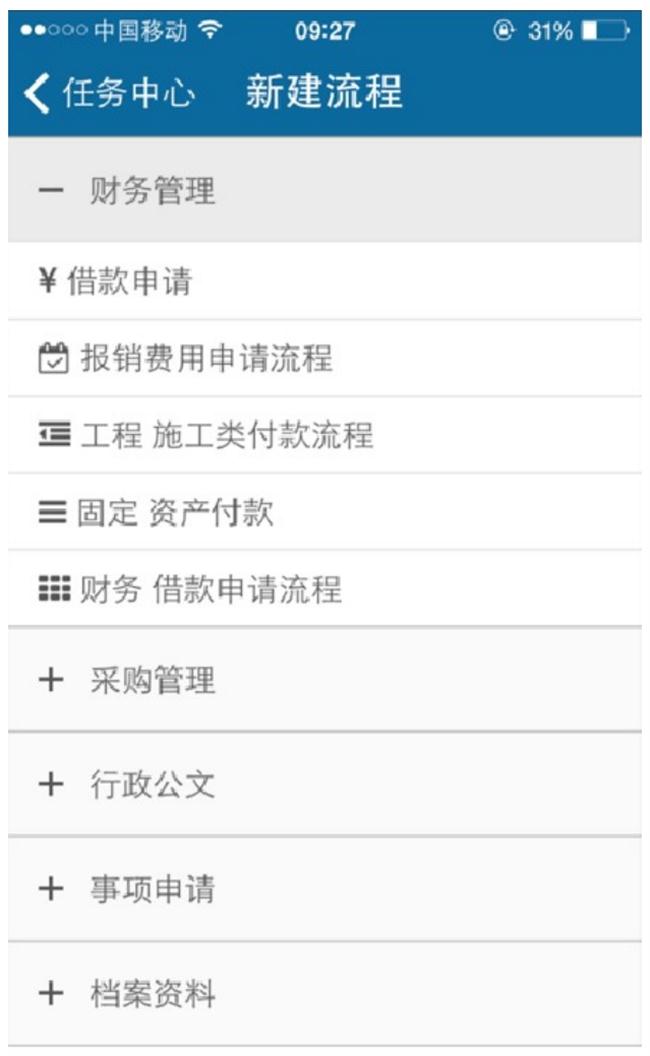The image size is (650, 1056).
Task: Go back to 任务中心
Action: [x=110, y=93]
